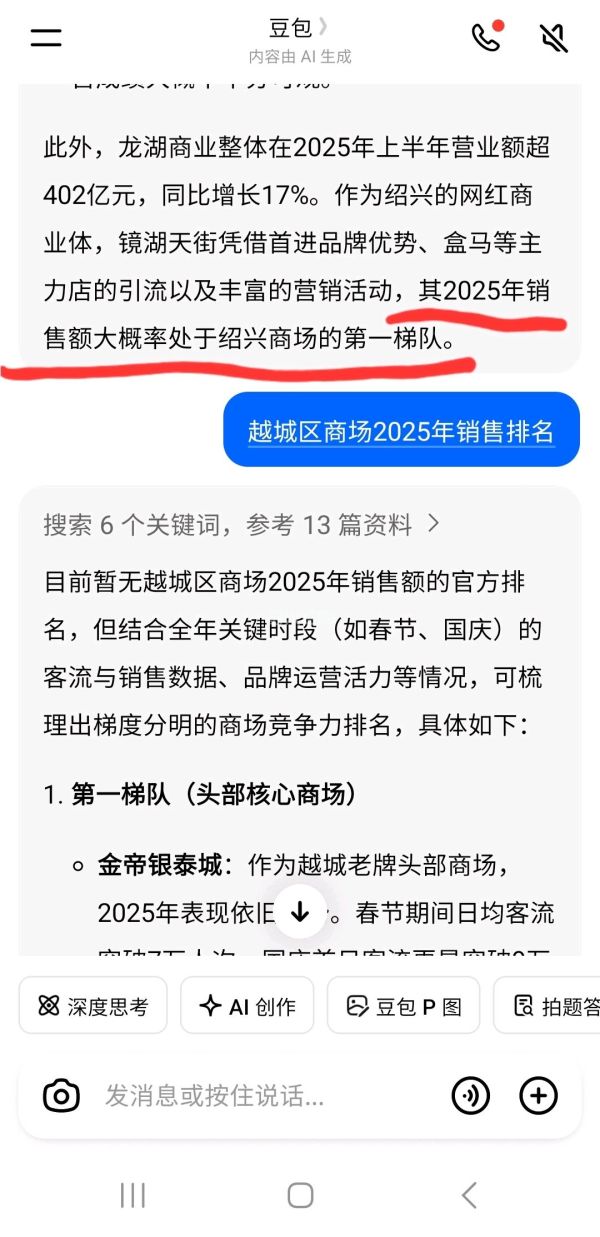Open AI 创作 tool
This screenshot has height=1237, width=600.
247,1006
